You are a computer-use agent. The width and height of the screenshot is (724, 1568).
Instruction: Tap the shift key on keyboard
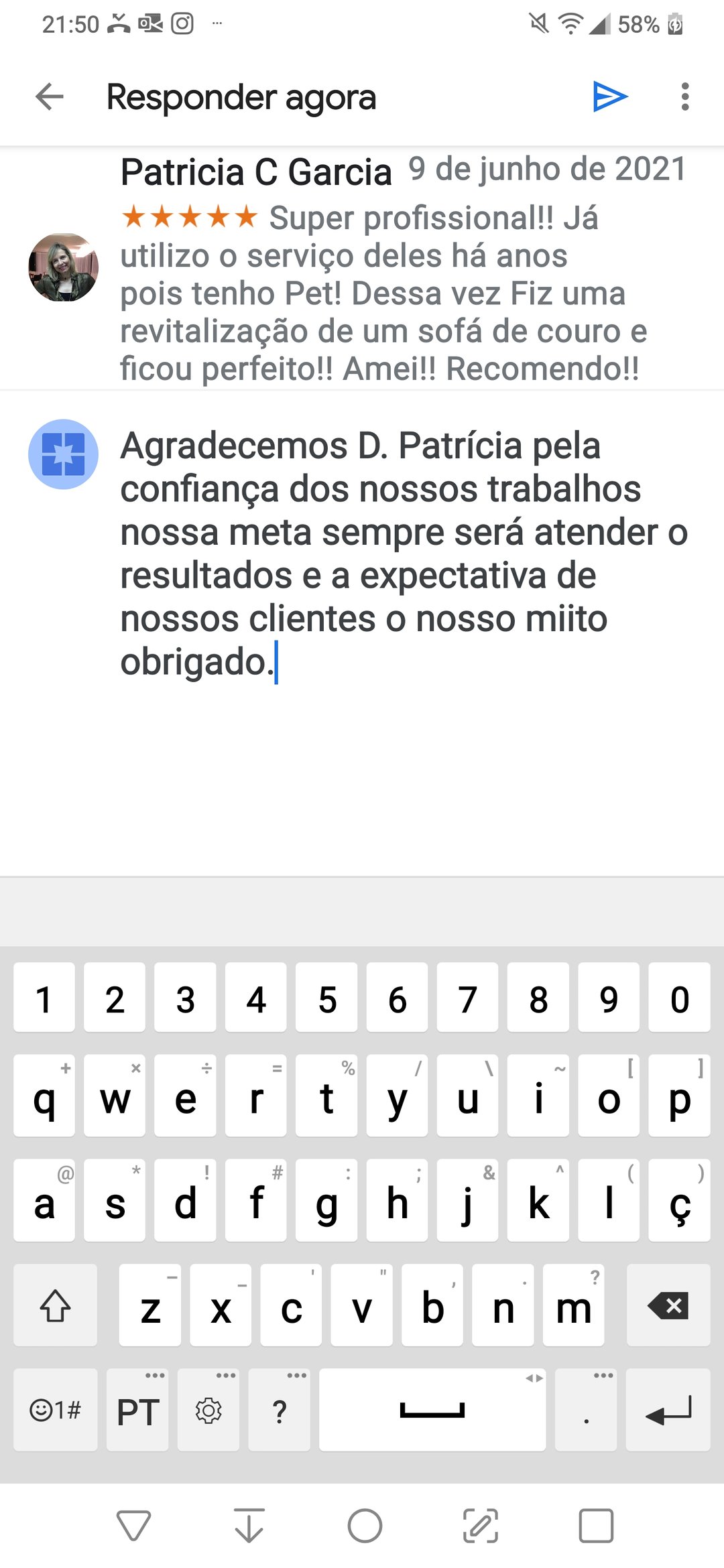[55, 1305]
